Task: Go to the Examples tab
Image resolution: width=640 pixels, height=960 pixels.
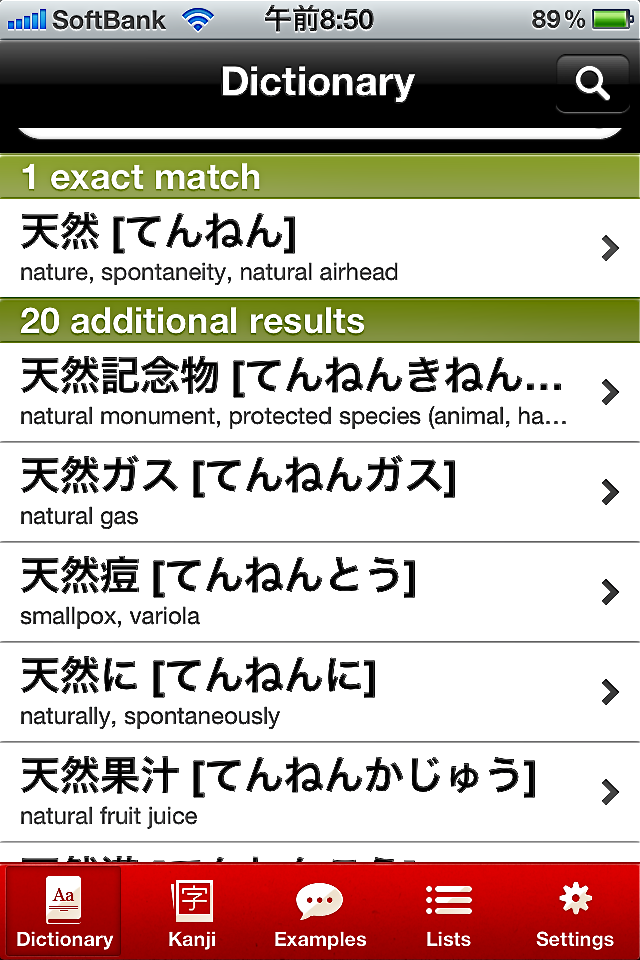Action: tap(320, 913)
